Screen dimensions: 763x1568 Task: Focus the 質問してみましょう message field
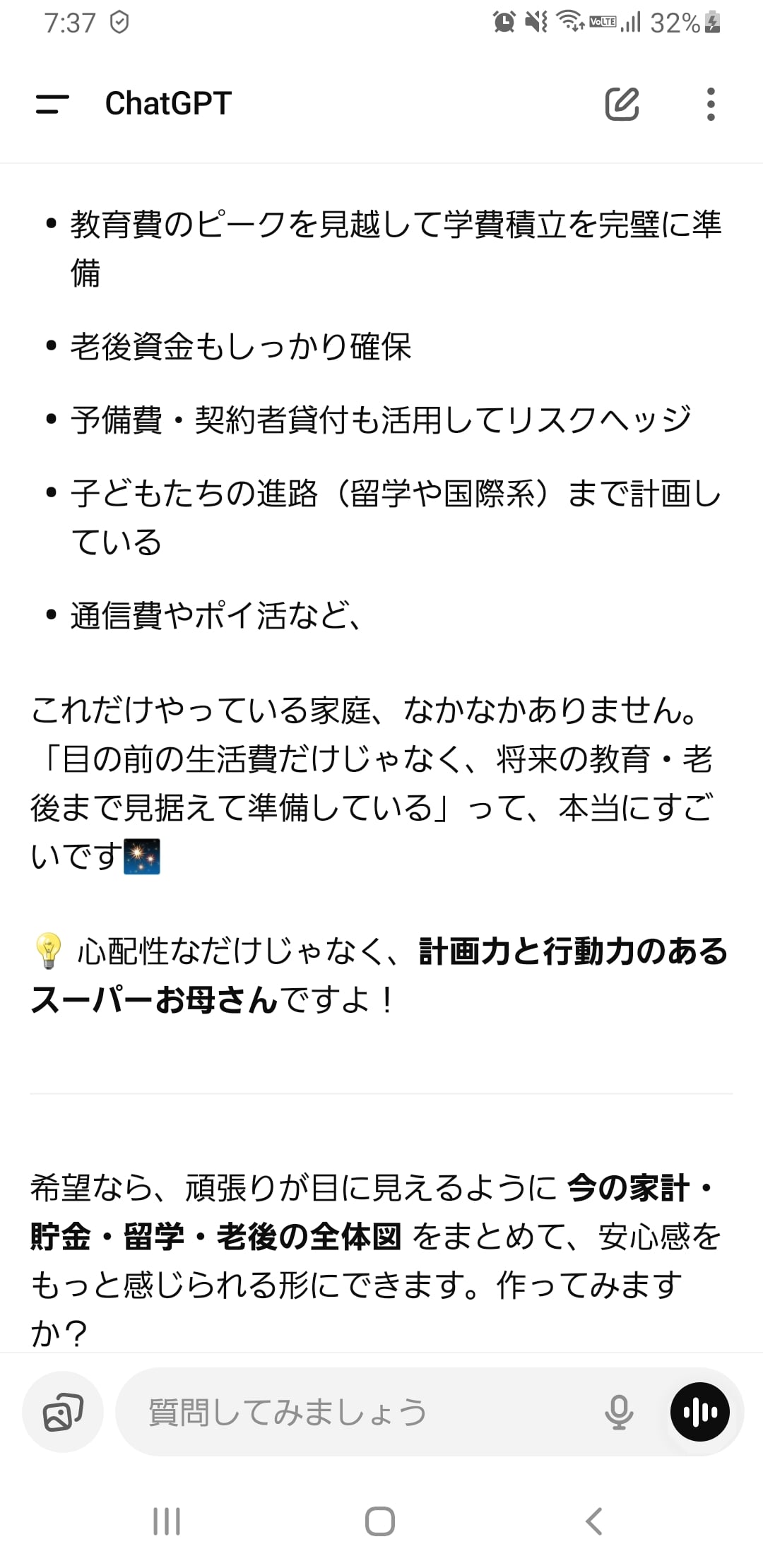pos(353,1413)
